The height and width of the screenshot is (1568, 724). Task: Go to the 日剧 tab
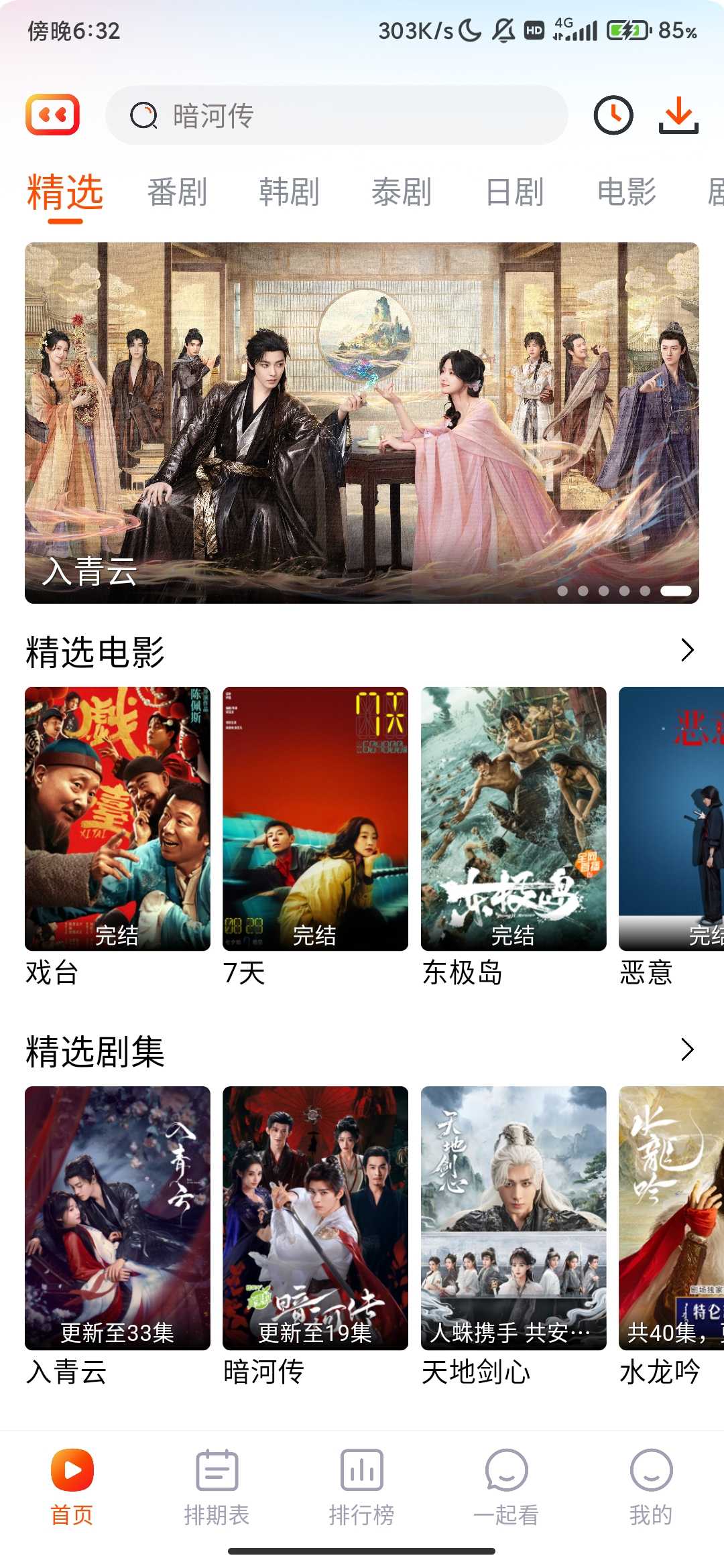pos(514,192)
